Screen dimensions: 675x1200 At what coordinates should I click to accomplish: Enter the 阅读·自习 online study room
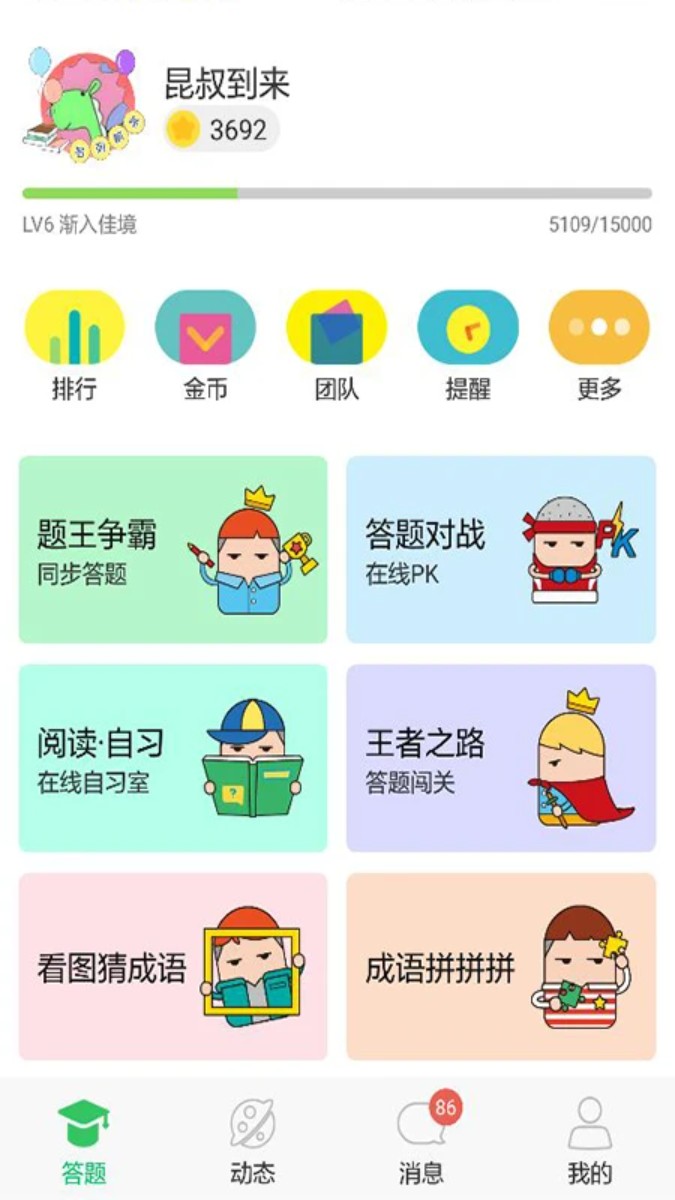click(x=173, y=758)
